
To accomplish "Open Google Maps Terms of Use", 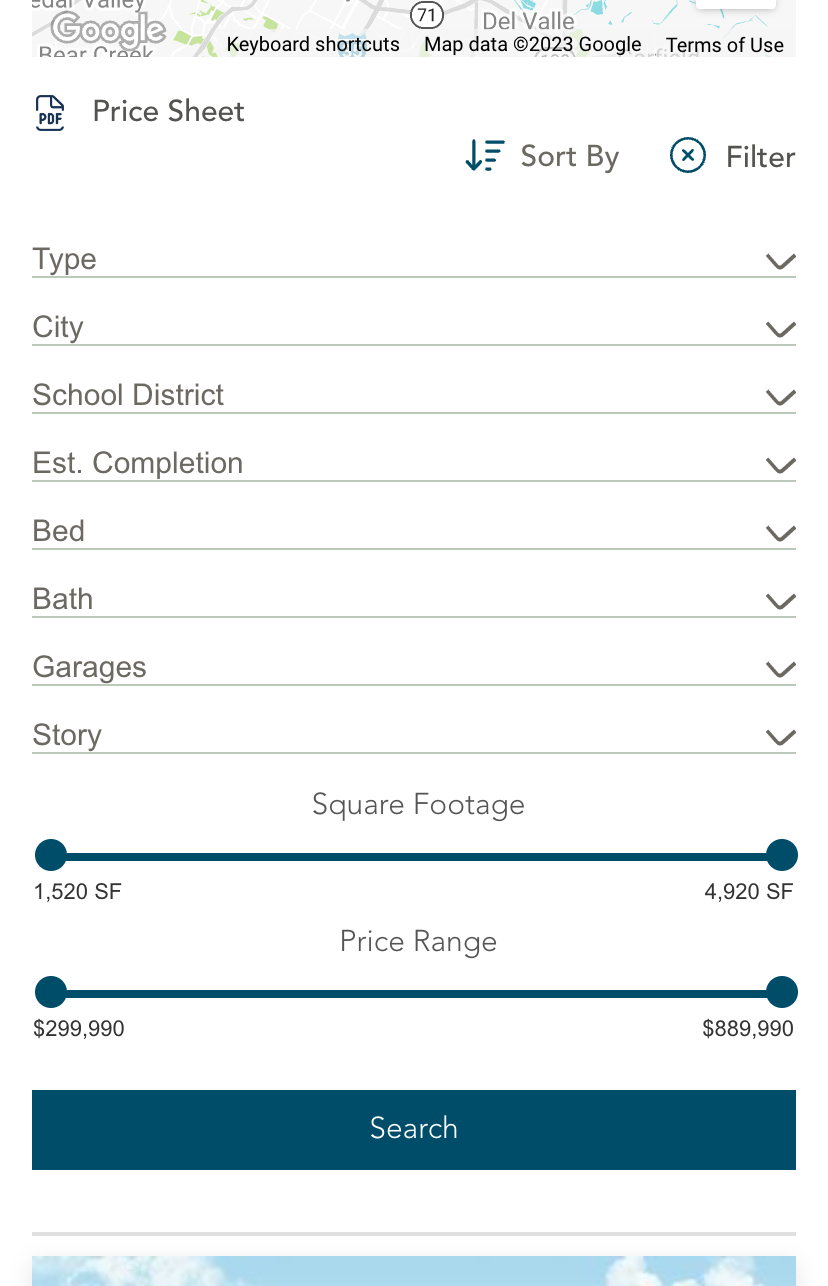I will pos(725,45).
